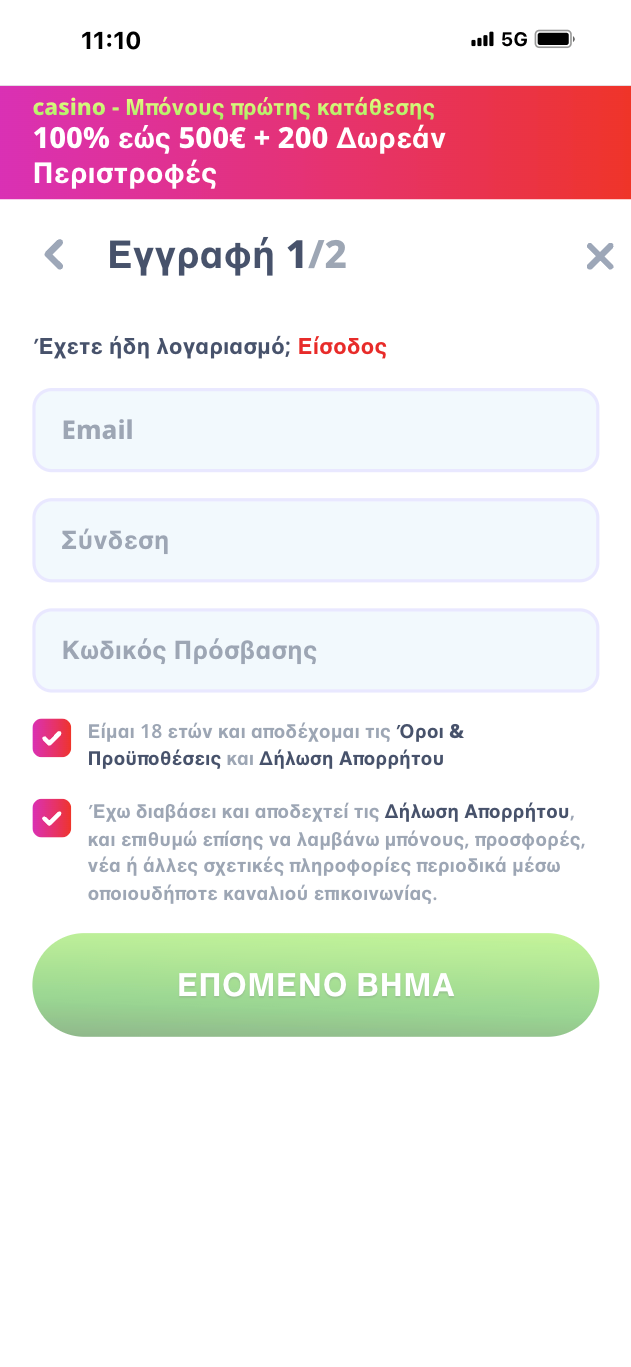The image size is (631, 1367).
Task: Continue with ΕΠΟΜΕΝΟ ΒΗΜΑ button
Action: pyautogui.click(x=316, y=985)
